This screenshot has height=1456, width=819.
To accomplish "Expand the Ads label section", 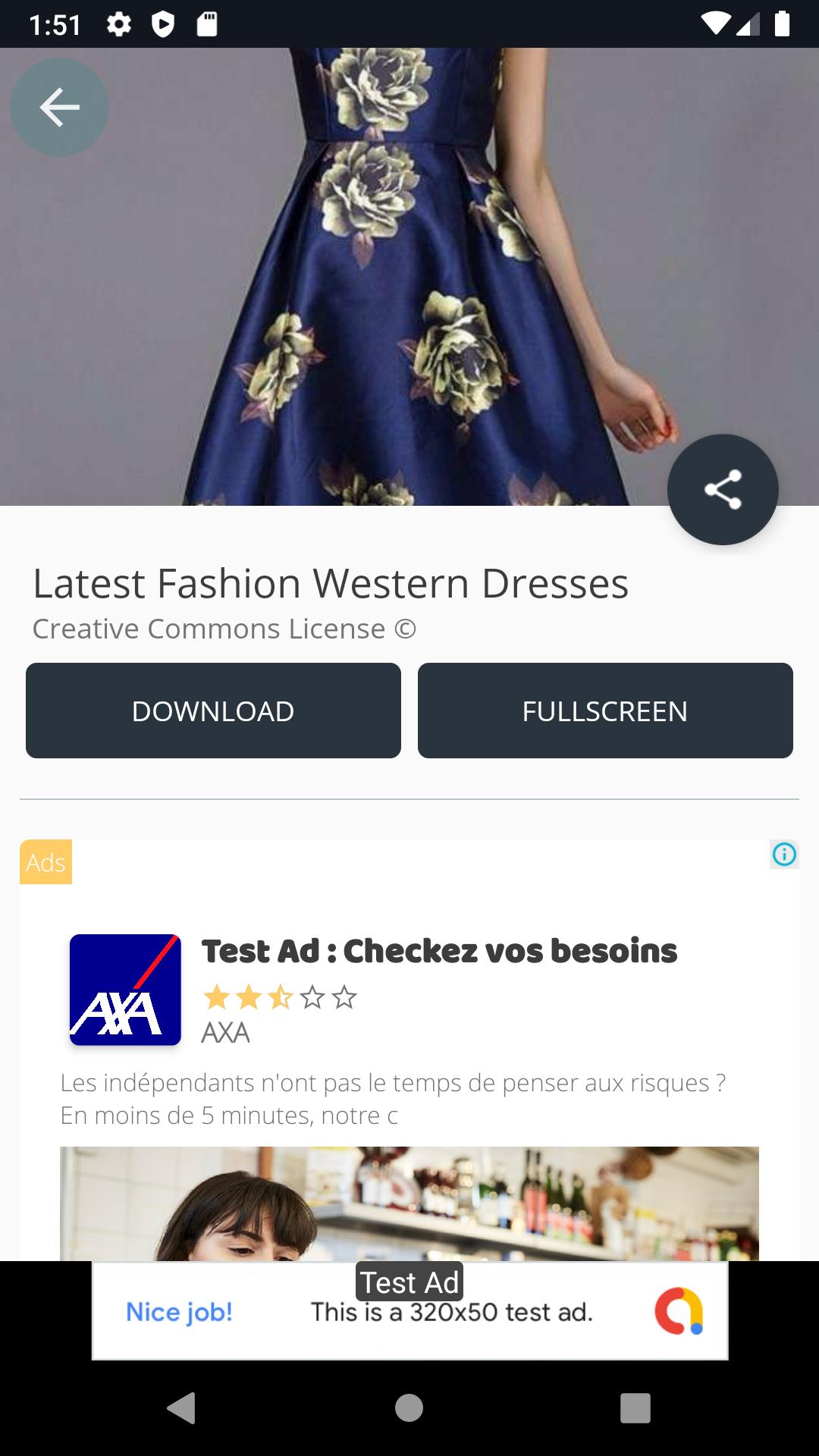I will (x=45, y=861).
